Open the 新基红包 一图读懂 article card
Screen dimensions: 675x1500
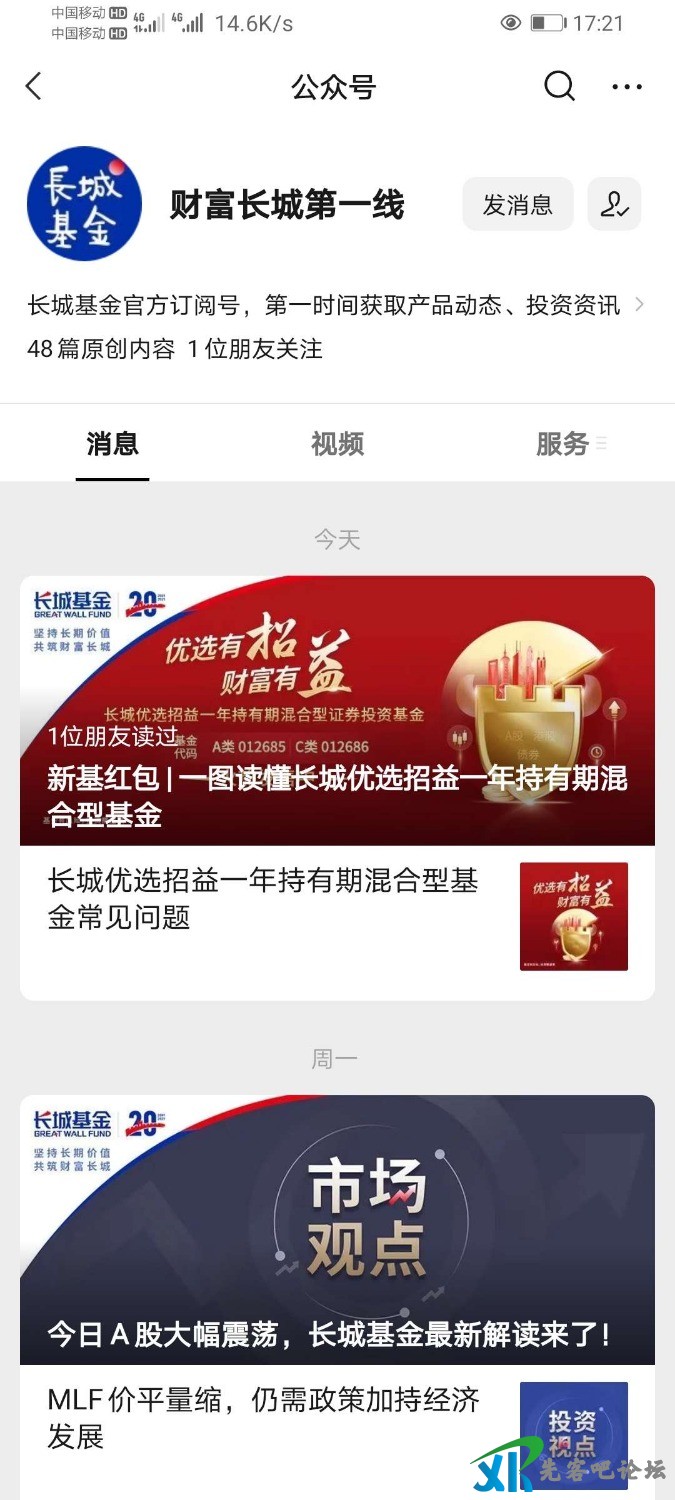[337, 710]
